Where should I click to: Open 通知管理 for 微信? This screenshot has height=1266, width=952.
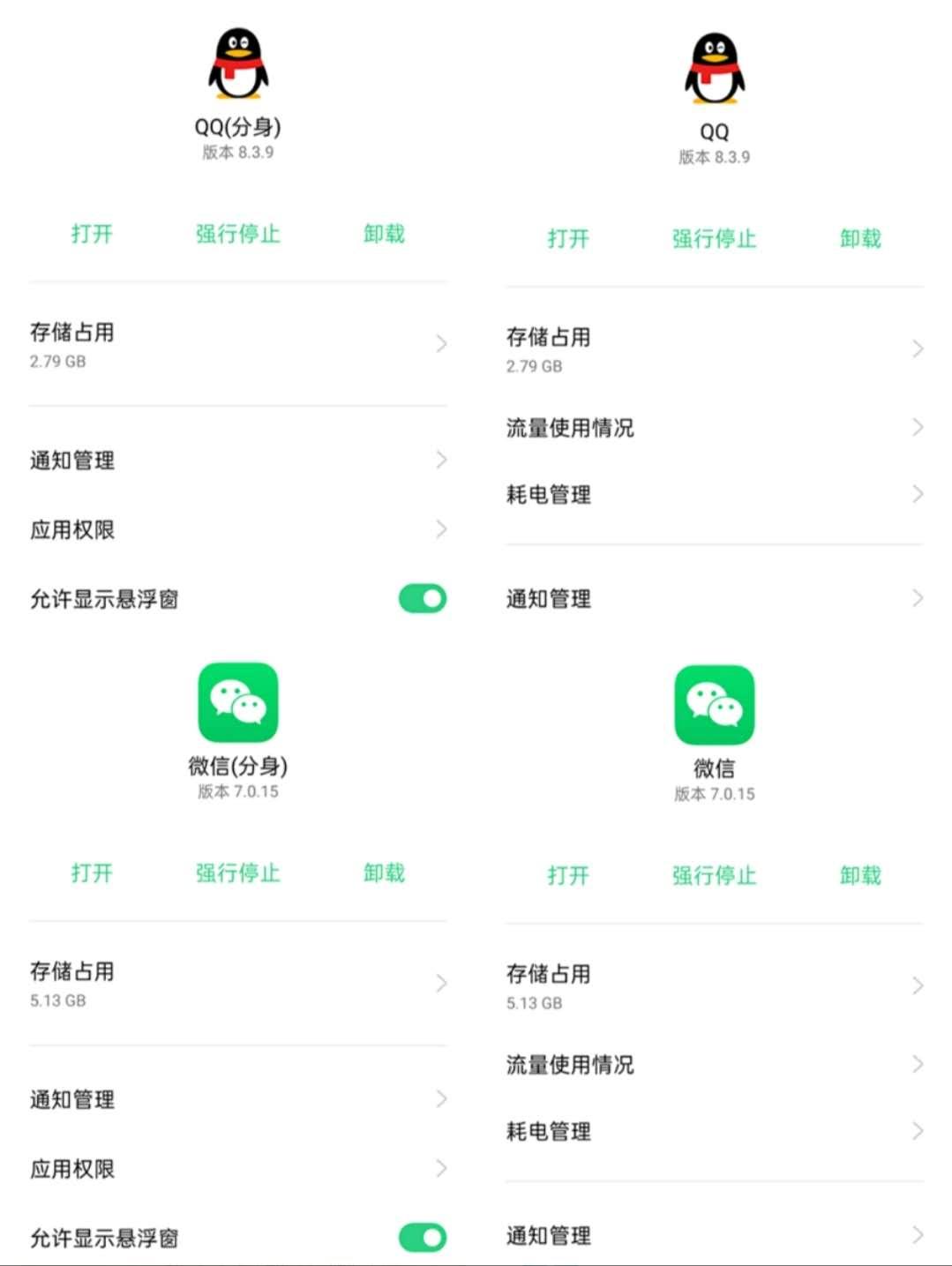tap(714, 1235)
